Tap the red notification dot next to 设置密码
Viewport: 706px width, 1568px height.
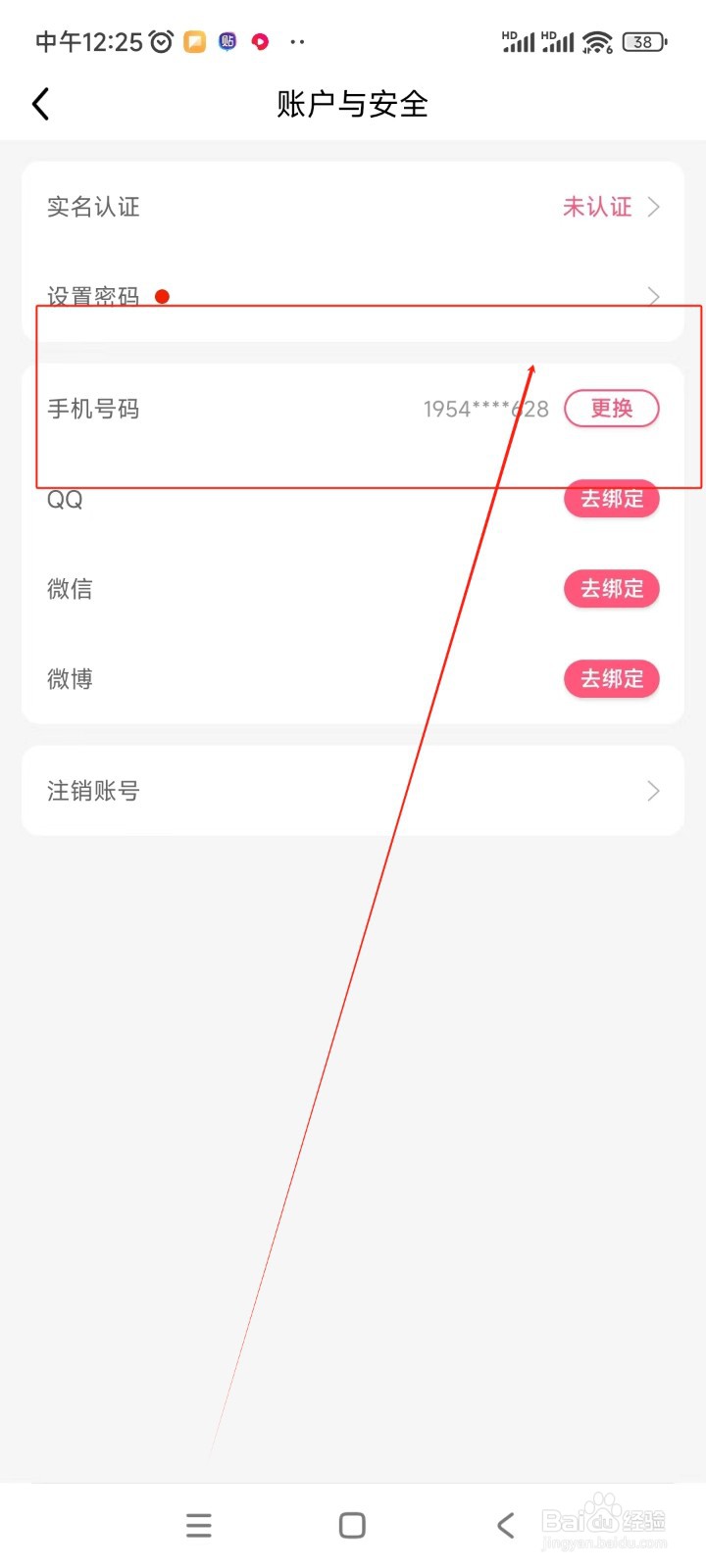coord(162,296)
